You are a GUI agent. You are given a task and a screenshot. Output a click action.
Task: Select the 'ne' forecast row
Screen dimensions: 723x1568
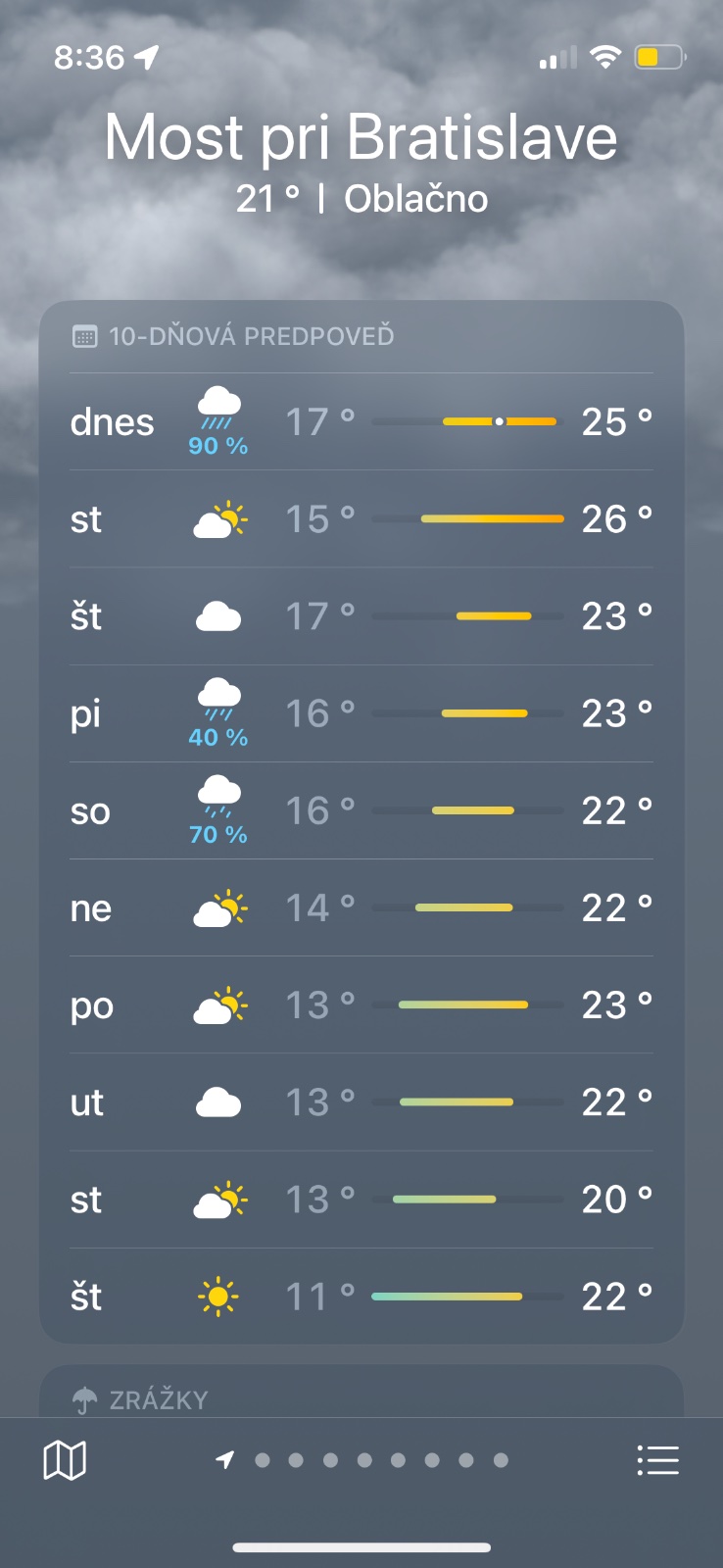pyautogui.click(x=361, y=907)
